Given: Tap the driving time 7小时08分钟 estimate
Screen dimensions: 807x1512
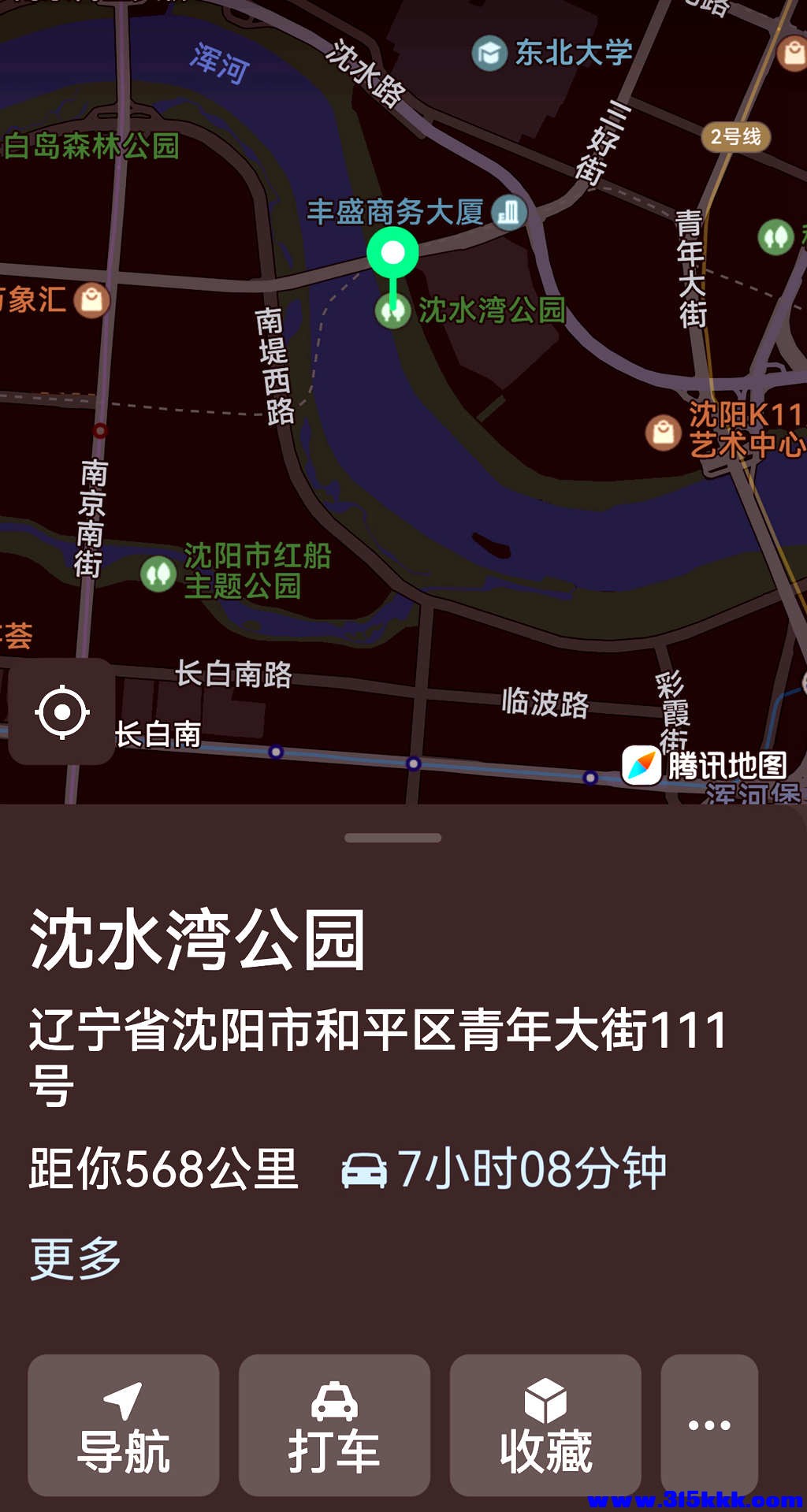Looking at the screenshot, I should [534, 1170].
